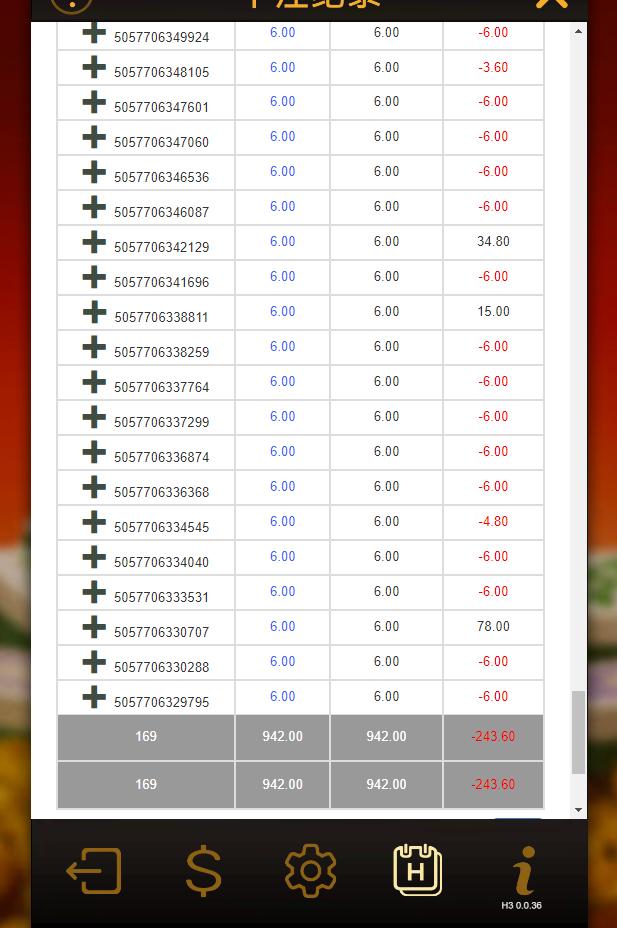Image resolution: width=617 pixels, height=928 pixels.
Task: Open the game info icon
Action: [x=524, y=871]
